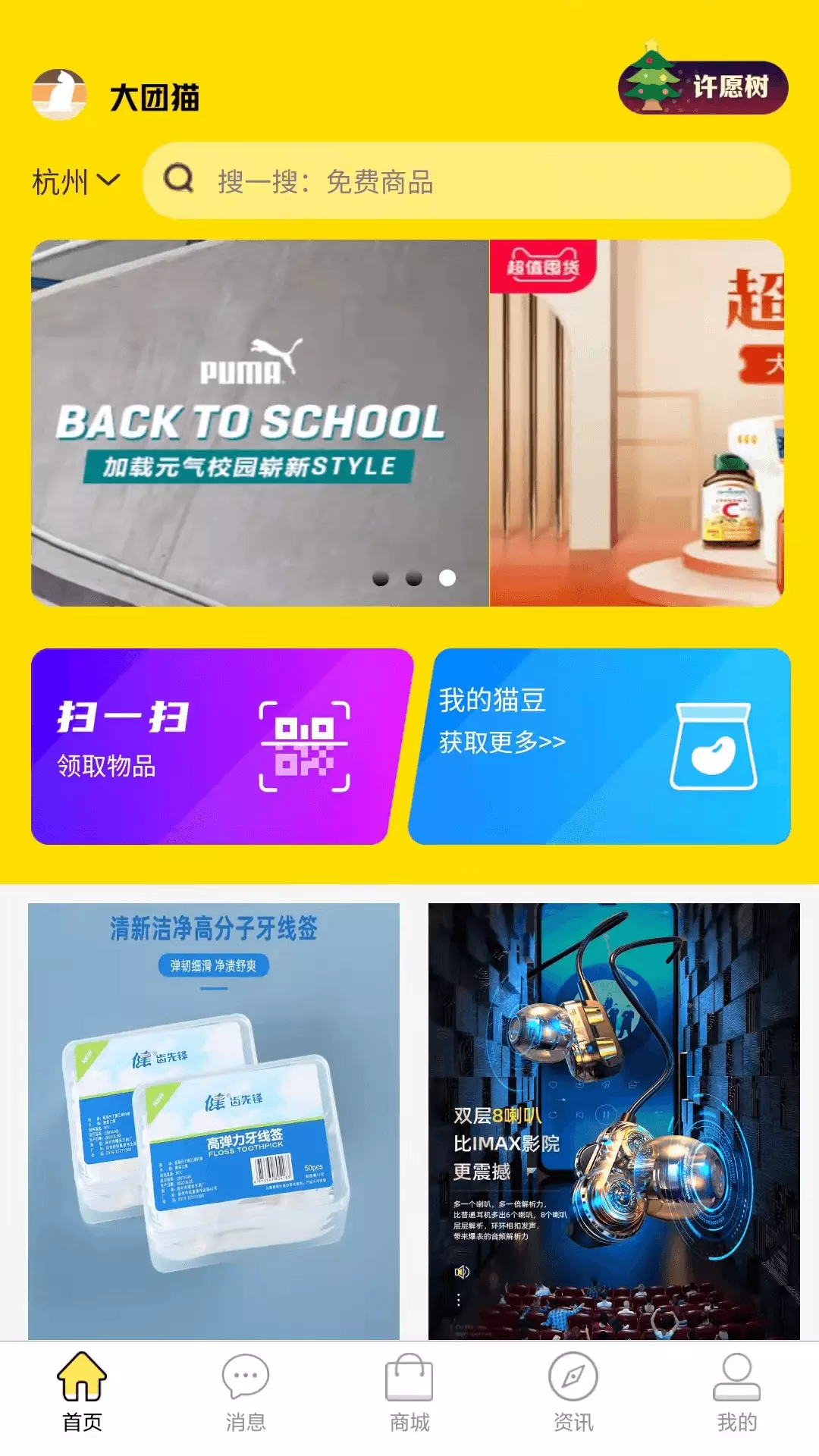Open the PUMA Back to School banner
This screenshot has height=1456, width=819.
[x=259, y=422]
